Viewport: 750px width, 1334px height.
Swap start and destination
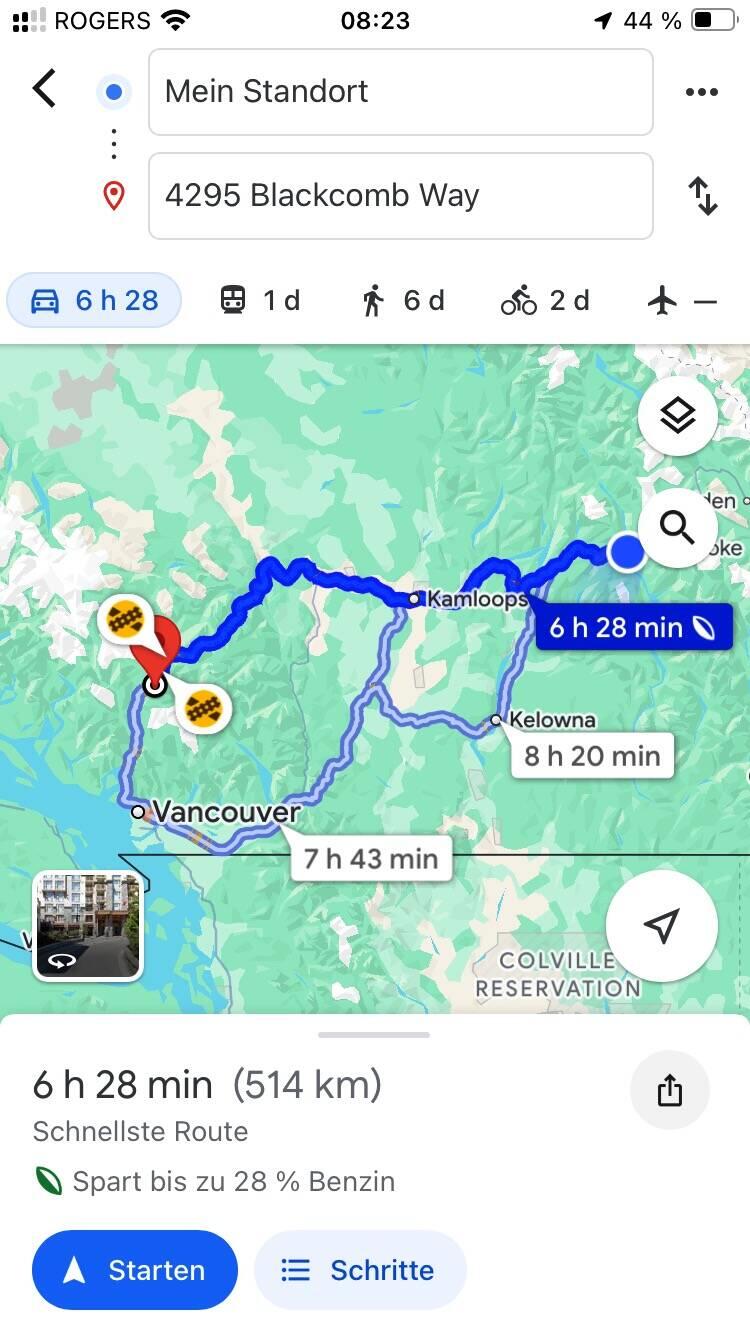[x=703, y=196]
